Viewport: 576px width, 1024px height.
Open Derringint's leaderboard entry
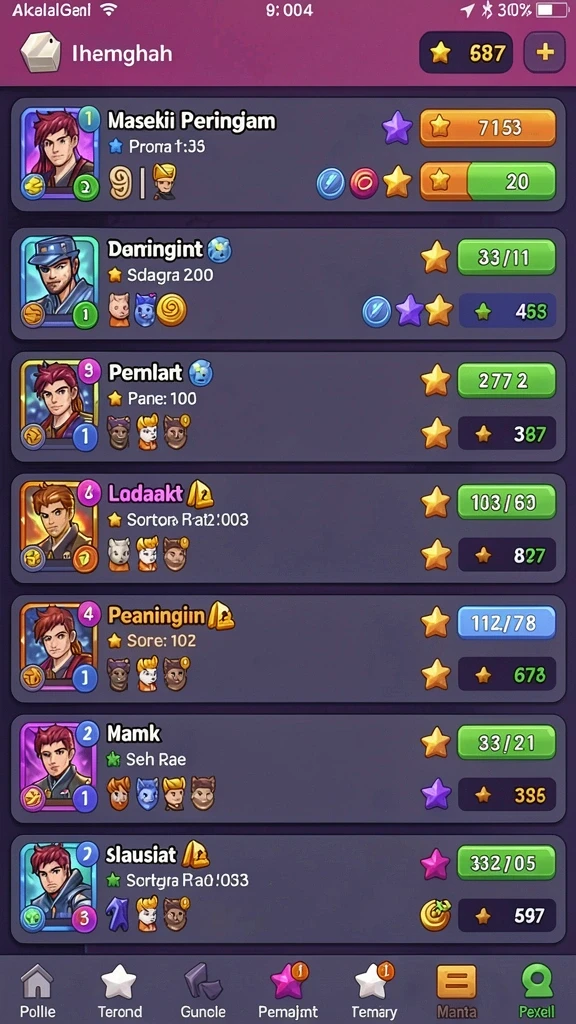[288, 283]
